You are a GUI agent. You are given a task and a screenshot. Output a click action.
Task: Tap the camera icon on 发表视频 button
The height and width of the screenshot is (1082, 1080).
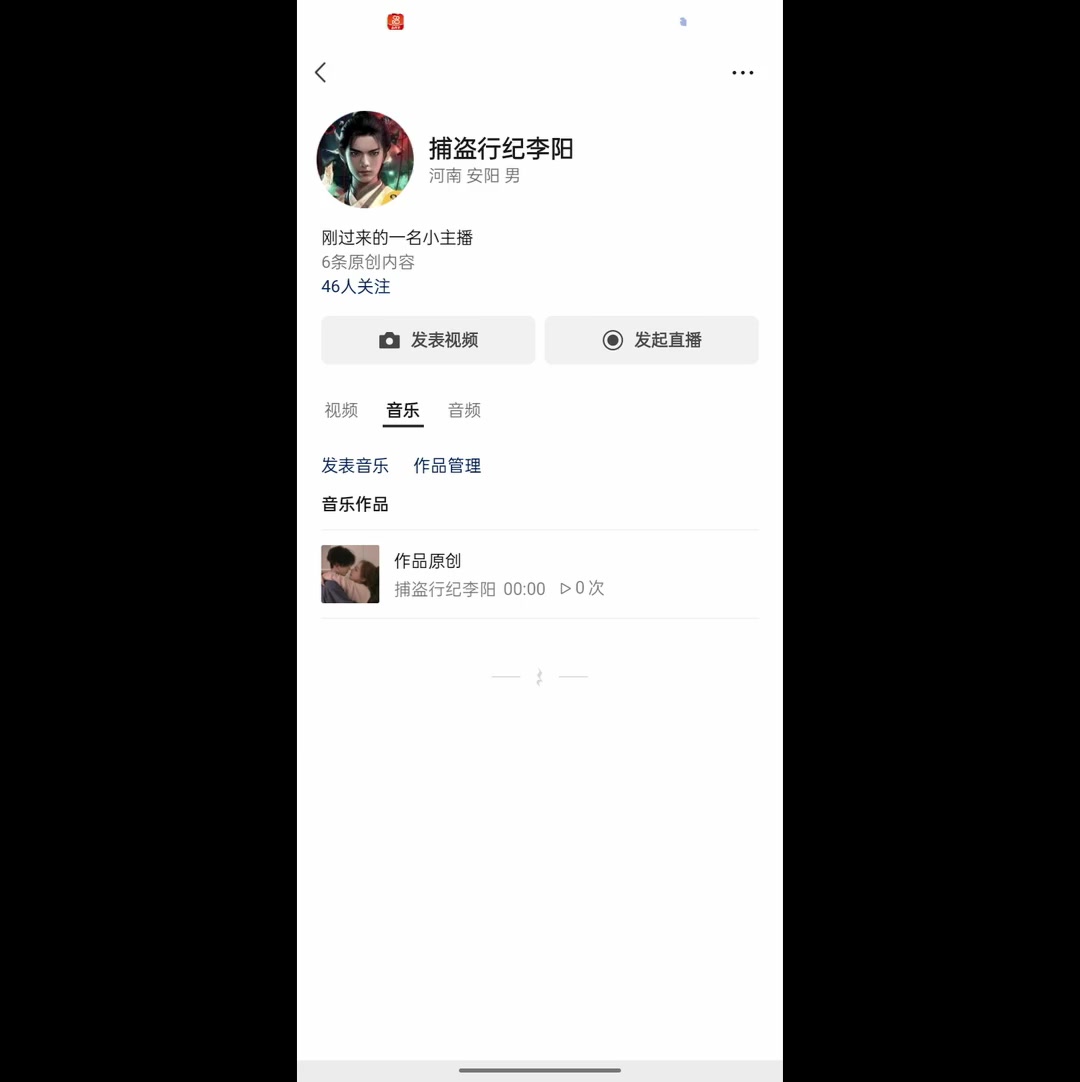coord(389,340)
